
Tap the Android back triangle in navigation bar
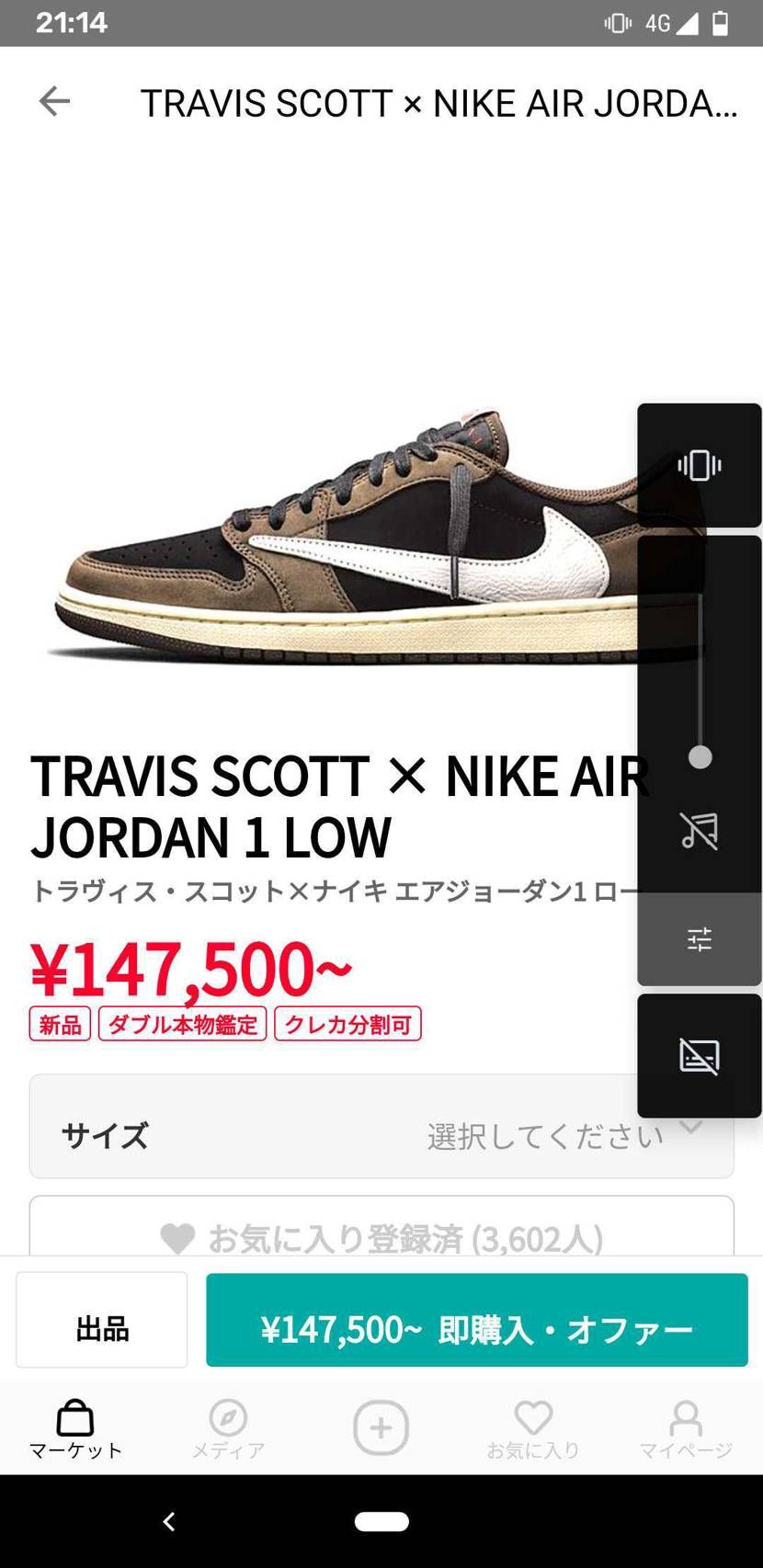click(168, 1521)
